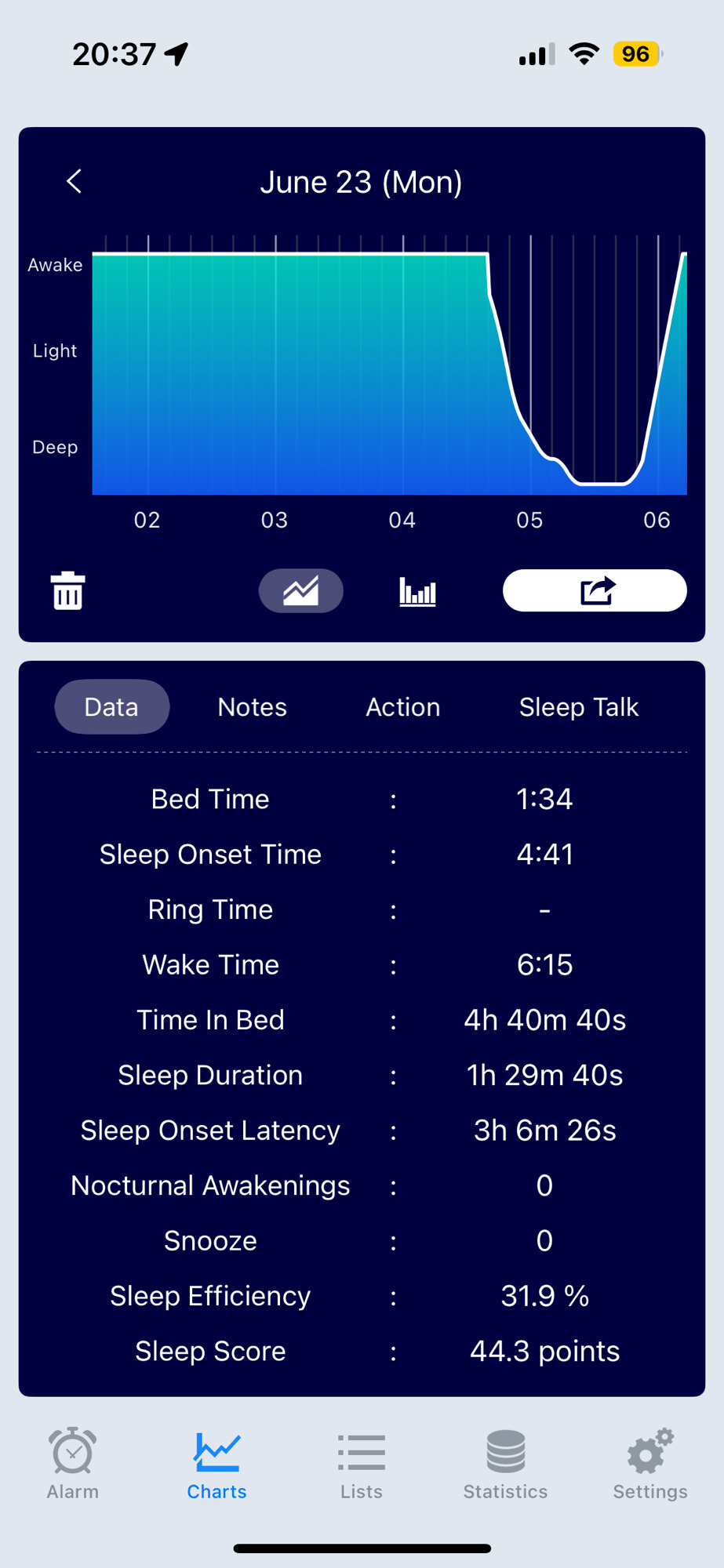Viewport: 724px width, 1568px height.
Task: Select the line chart view
Action: point(300,590)
